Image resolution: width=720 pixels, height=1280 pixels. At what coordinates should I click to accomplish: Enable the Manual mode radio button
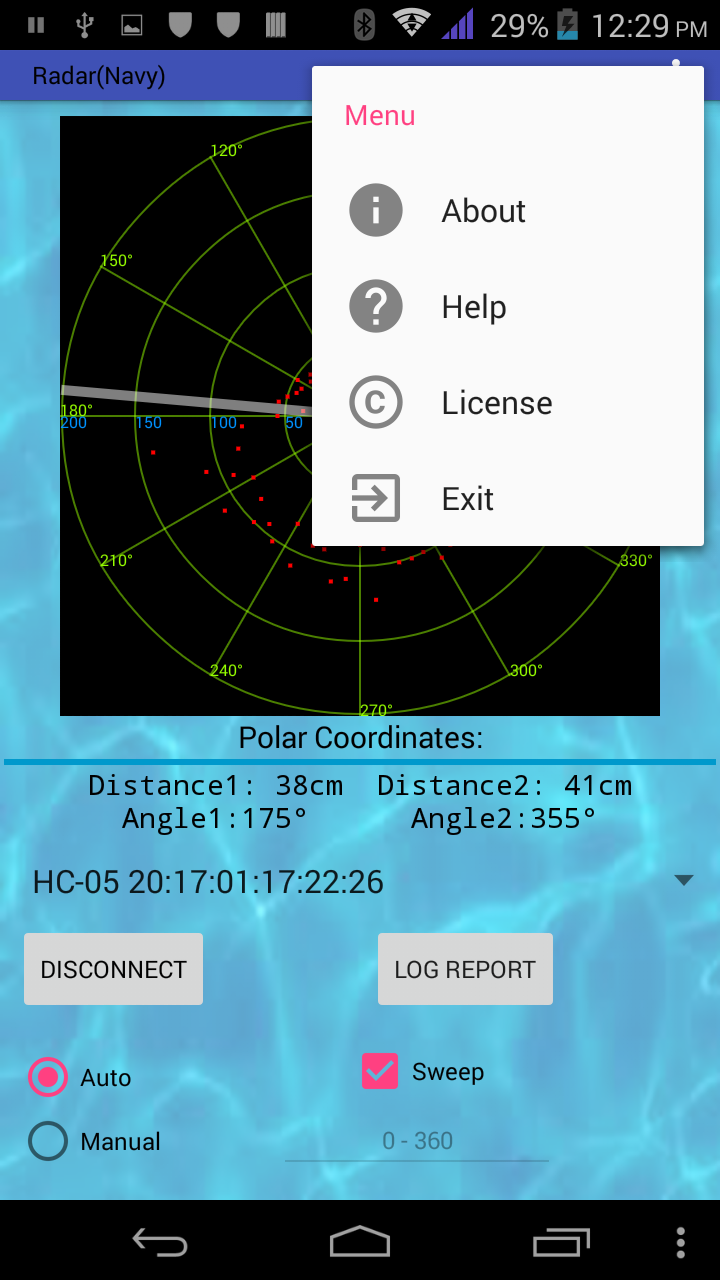pos(47,1141)
